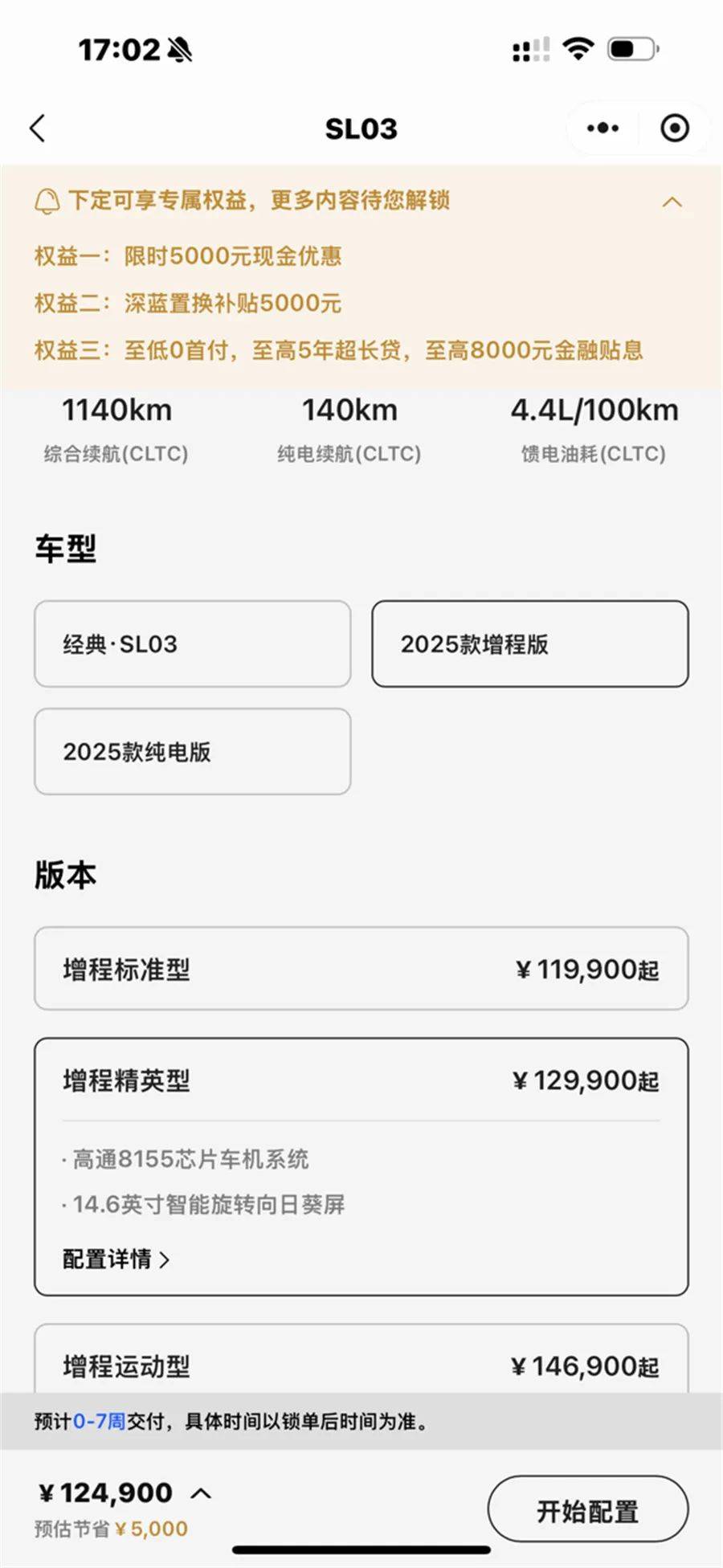This screenshot has height=1568, width=723.
Task: Tap 开始配置 to start configuring
Action: tap(588, 1511)
